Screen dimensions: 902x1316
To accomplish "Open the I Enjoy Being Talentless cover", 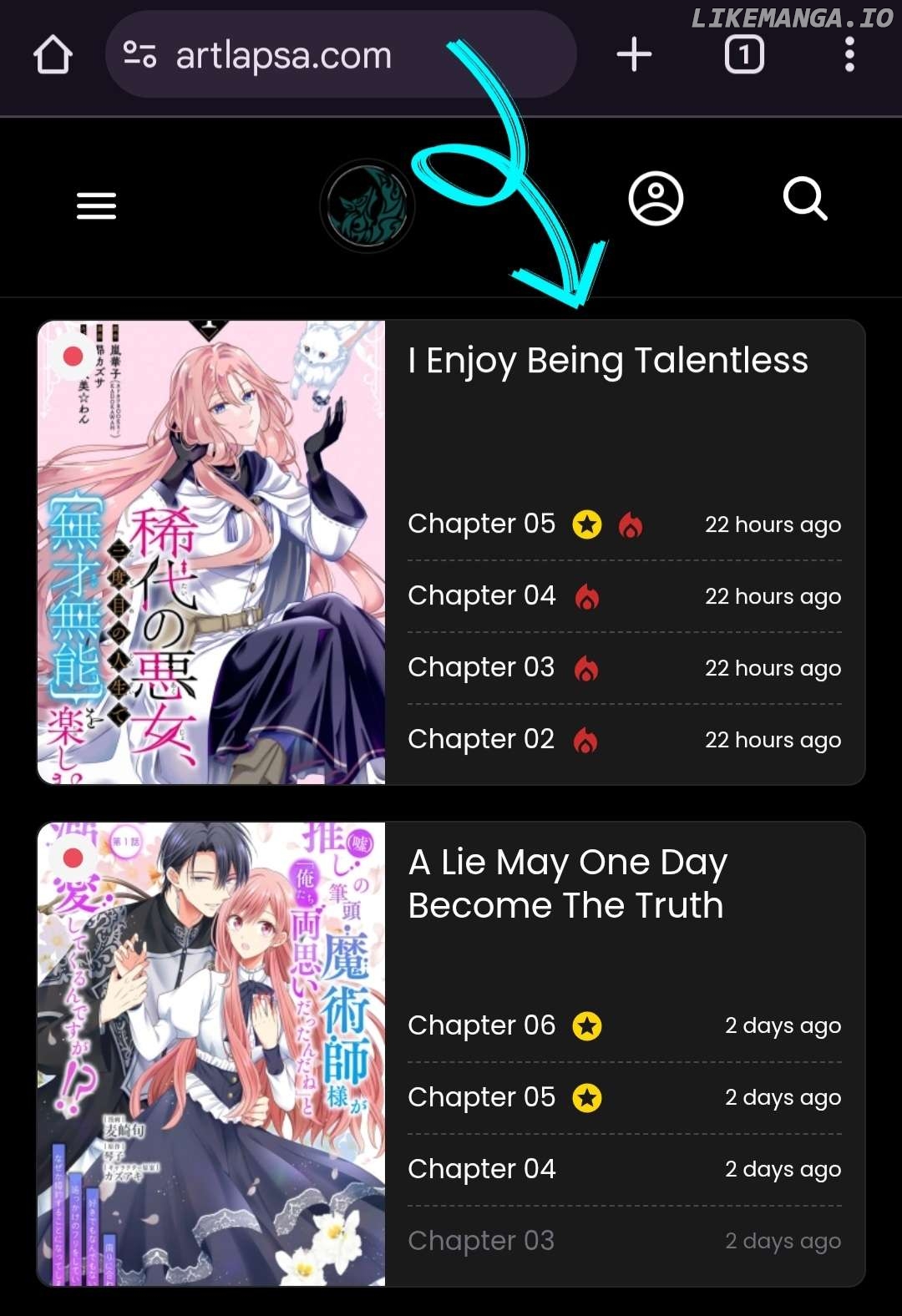I will 211,552.
